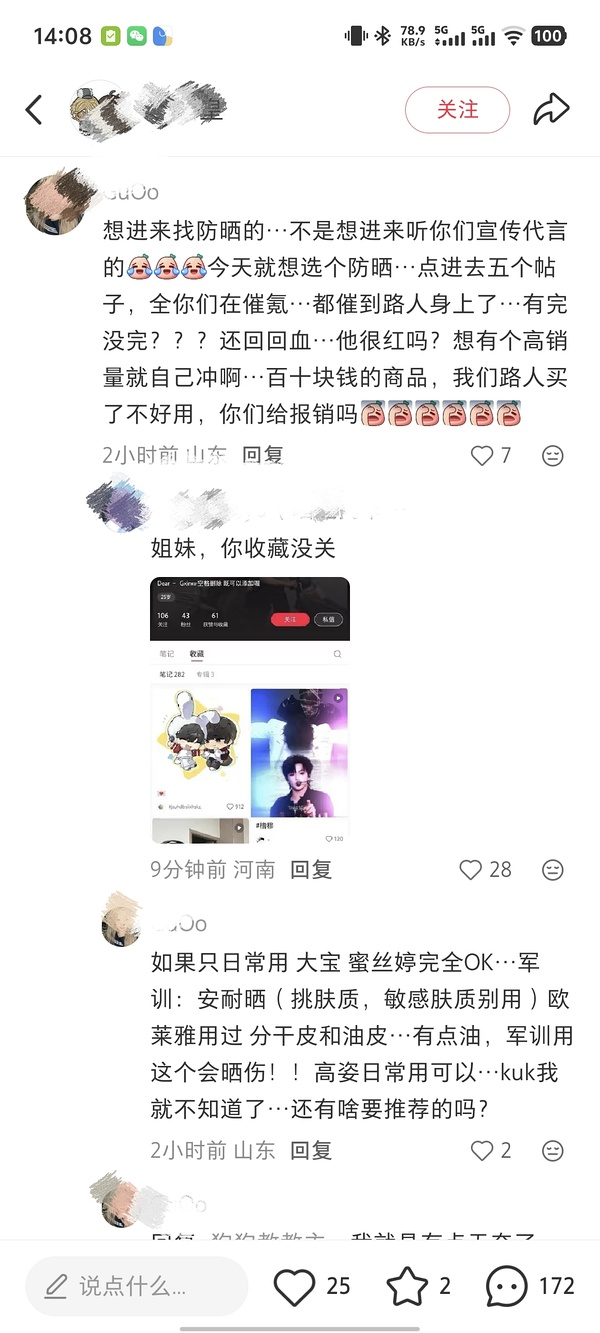Reply to the comment from 河南
600x1333 pixels.
[311, 870]
